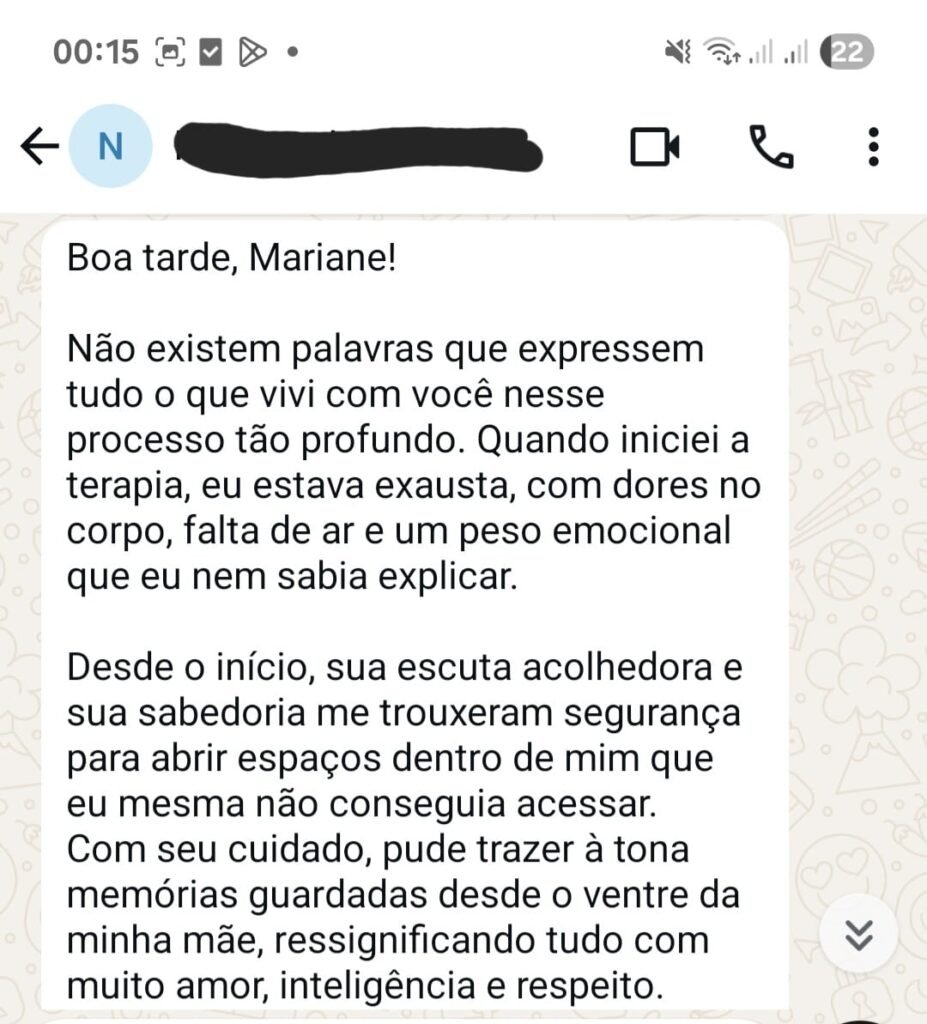Start a voice call
Screen dimensions: 927x1024
coord(771,147)
